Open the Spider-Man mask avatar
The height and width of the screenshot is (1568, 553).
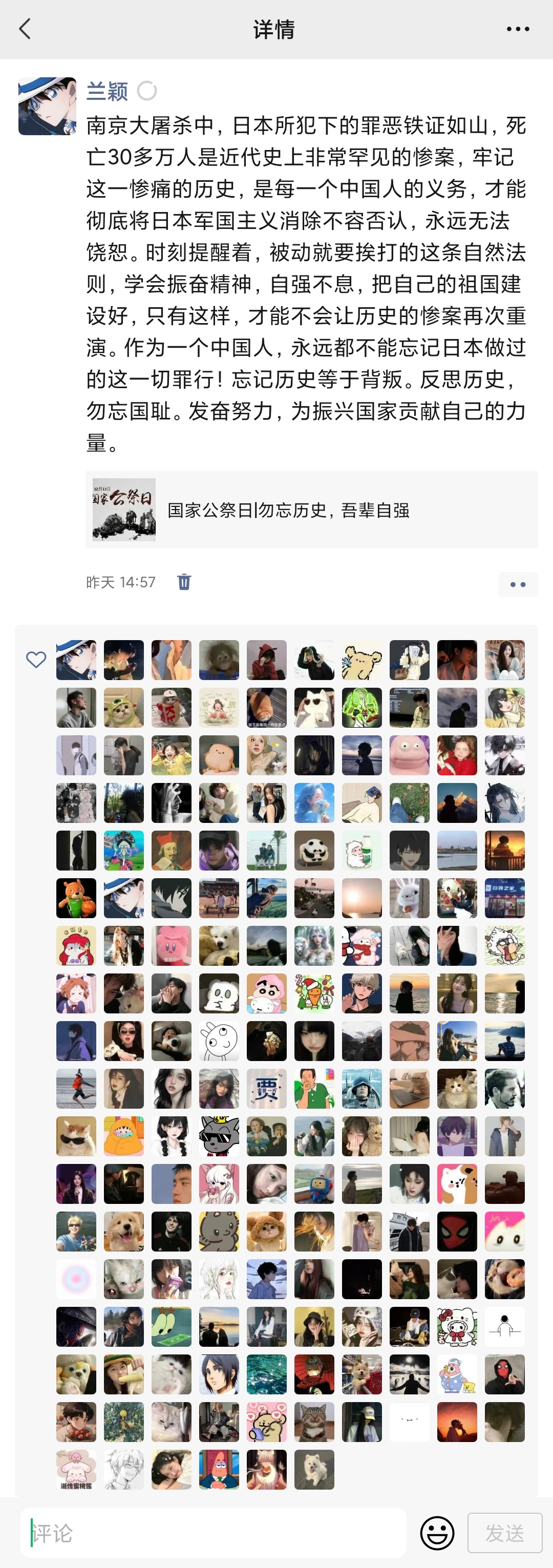[x=457, y=1232]
